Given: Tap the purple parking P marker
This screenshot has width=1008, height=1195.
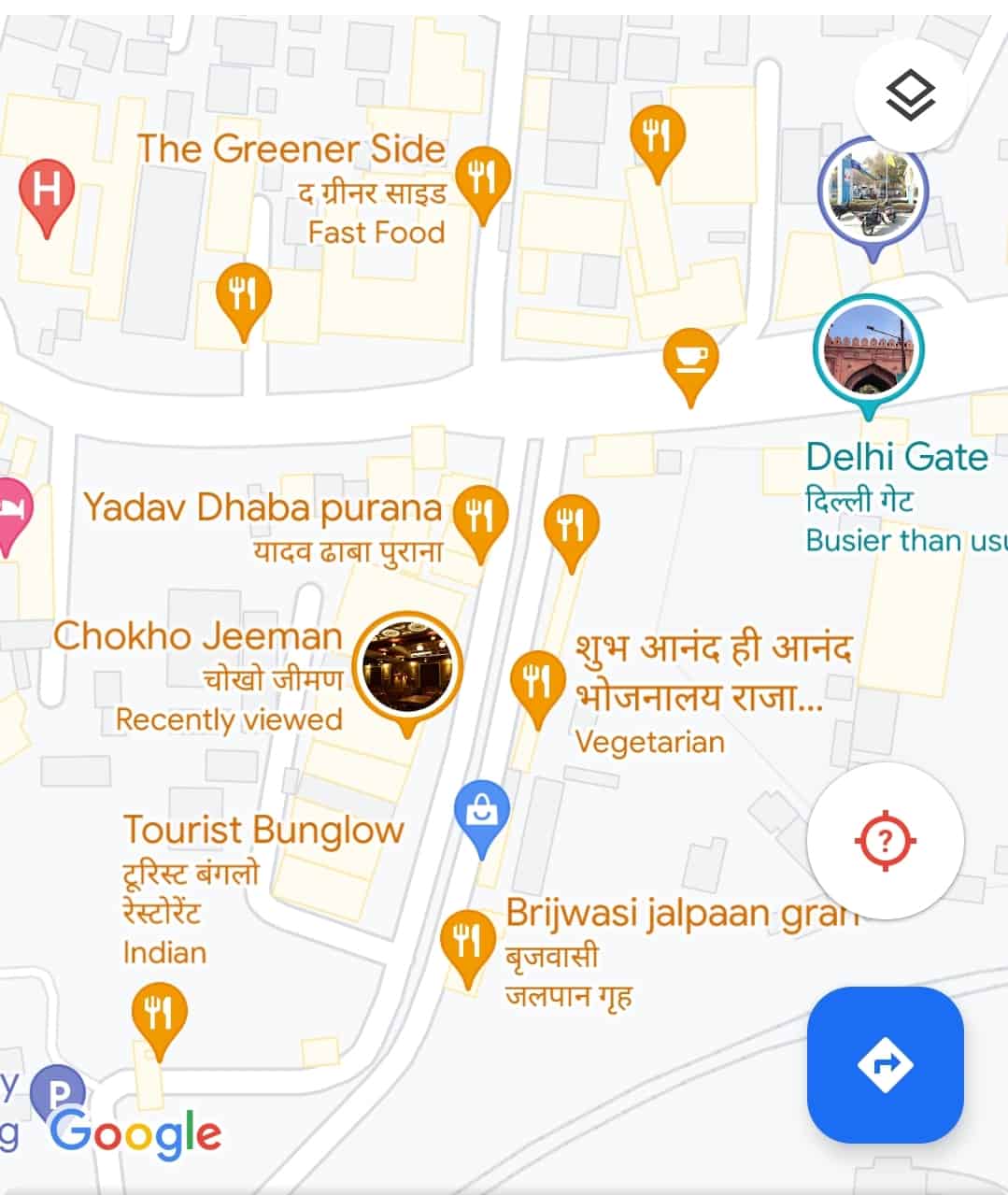Looking at the screenshot, I should pos(58,1089).
